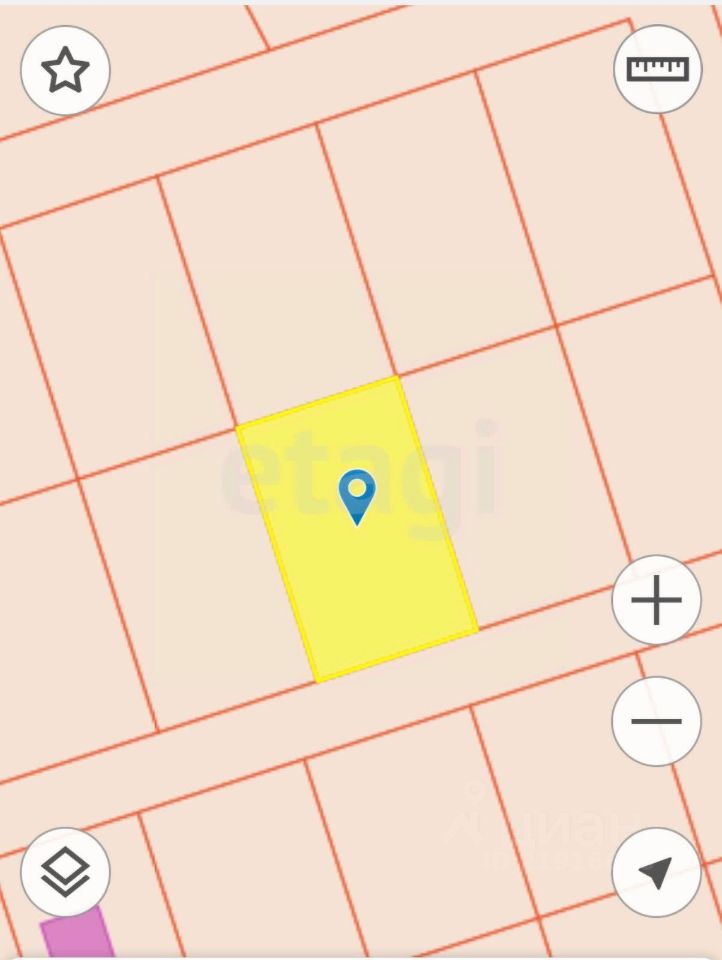This screenshot has width=722, height=960.
Task: Zoom out with the minus button
Action: coord(656,721)
